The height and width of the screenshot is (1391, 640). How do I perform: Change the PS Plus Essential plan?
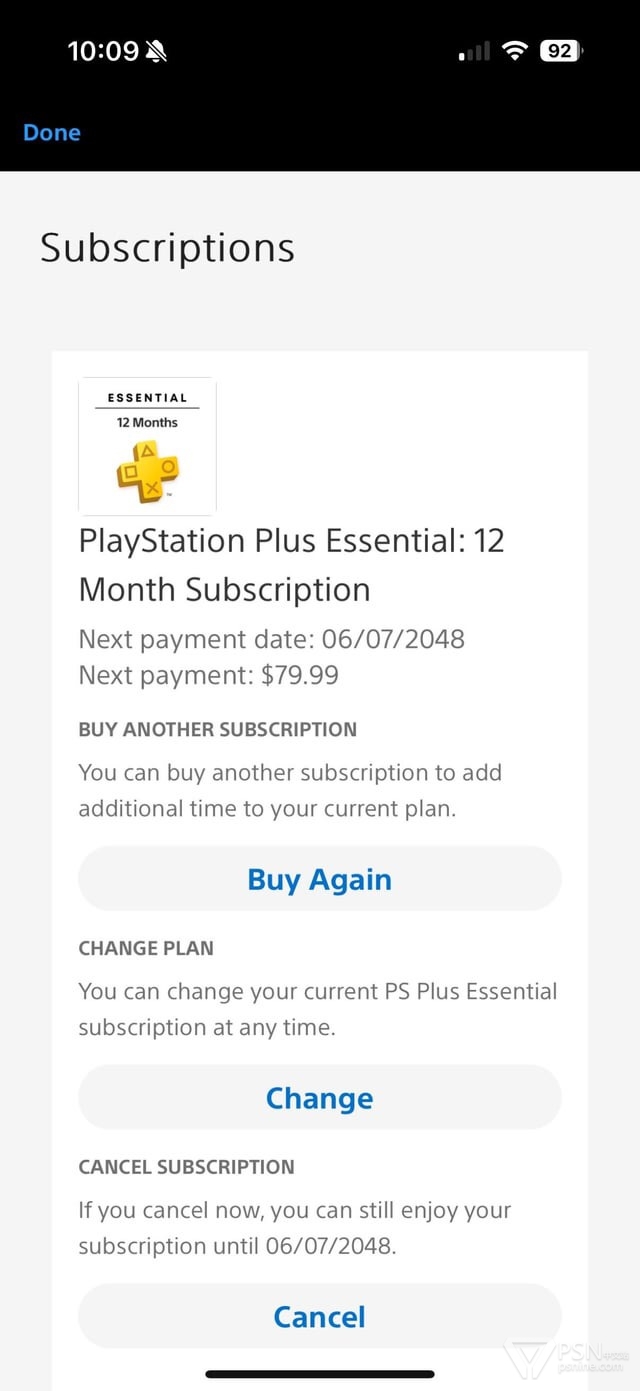point(320,1097)
